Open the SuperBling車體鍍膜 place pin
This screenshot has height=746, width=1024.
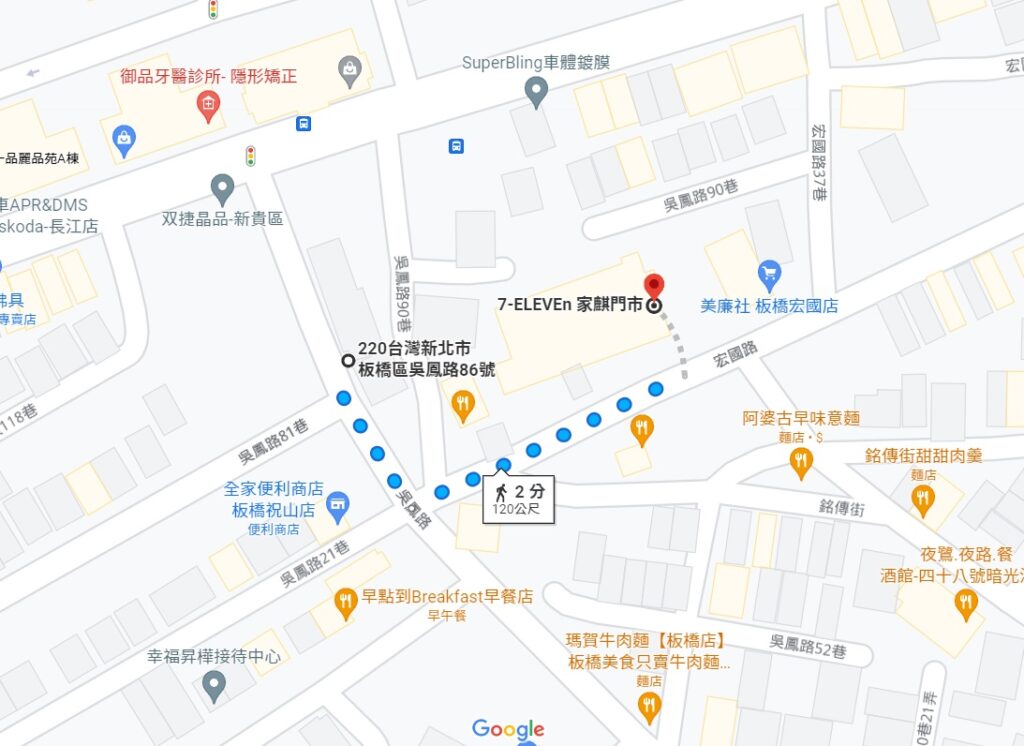point(537,92)
